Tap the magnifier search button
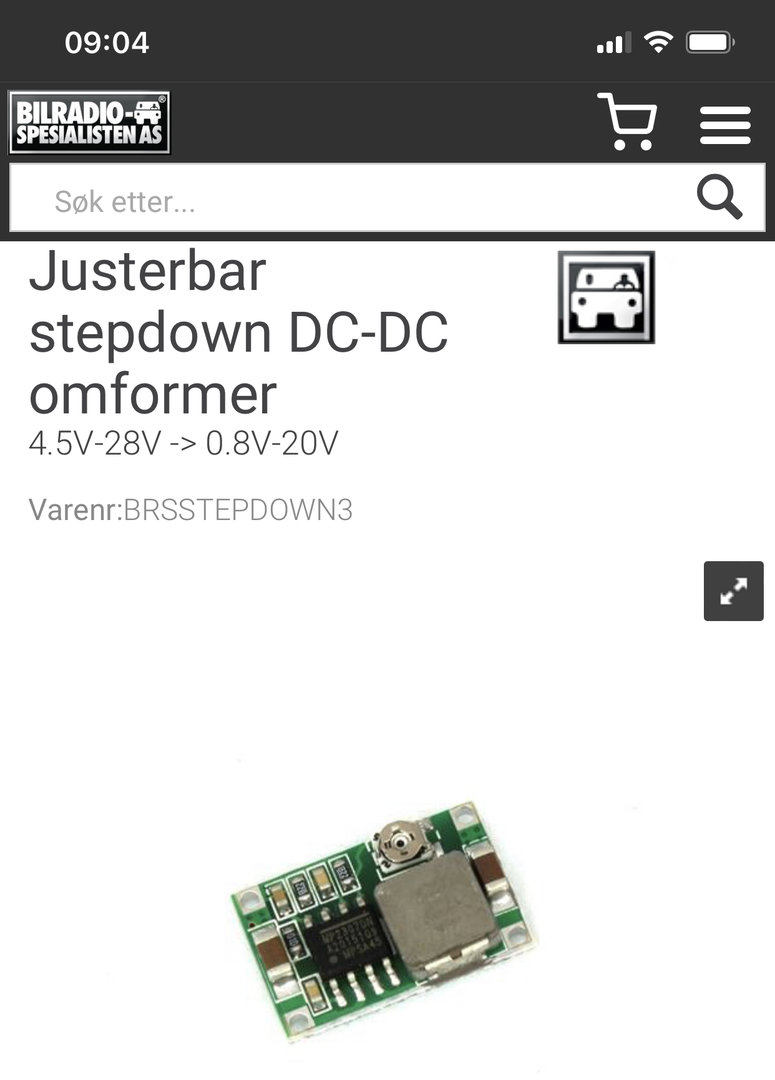This screenshot has height=1080, width=775. (719, 198)
